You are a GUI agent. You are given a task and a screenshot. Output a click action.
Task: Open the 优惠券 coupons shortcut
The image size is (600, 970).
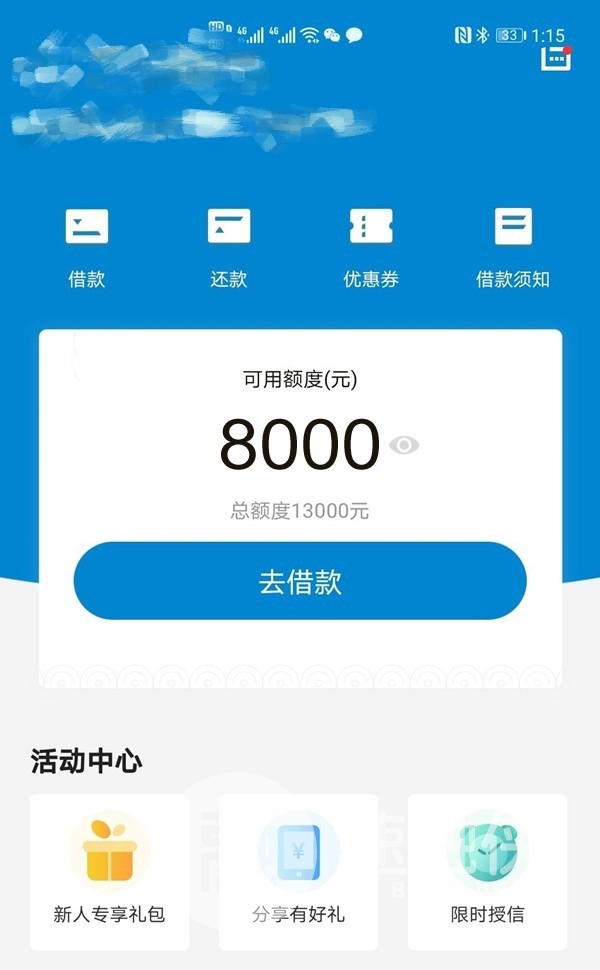point(371,248)
